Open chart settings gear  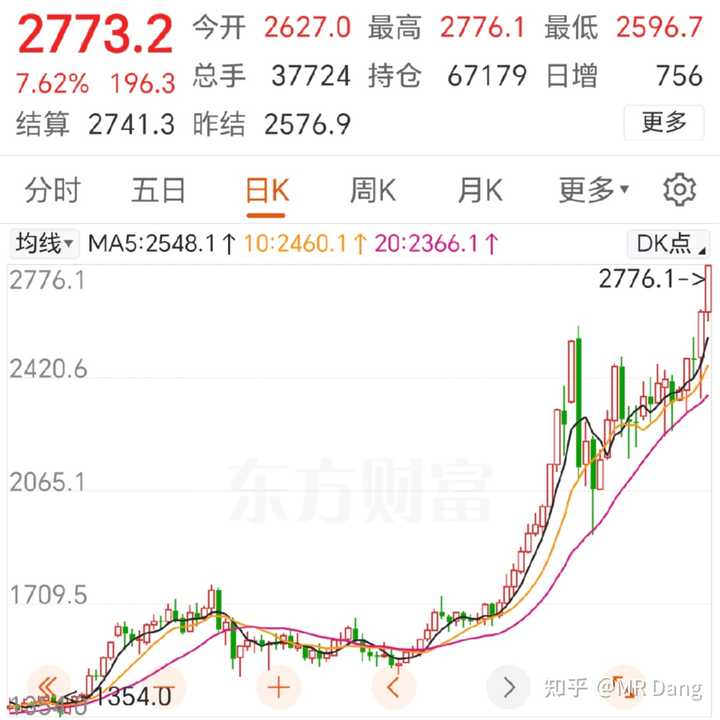pos(679,190)
